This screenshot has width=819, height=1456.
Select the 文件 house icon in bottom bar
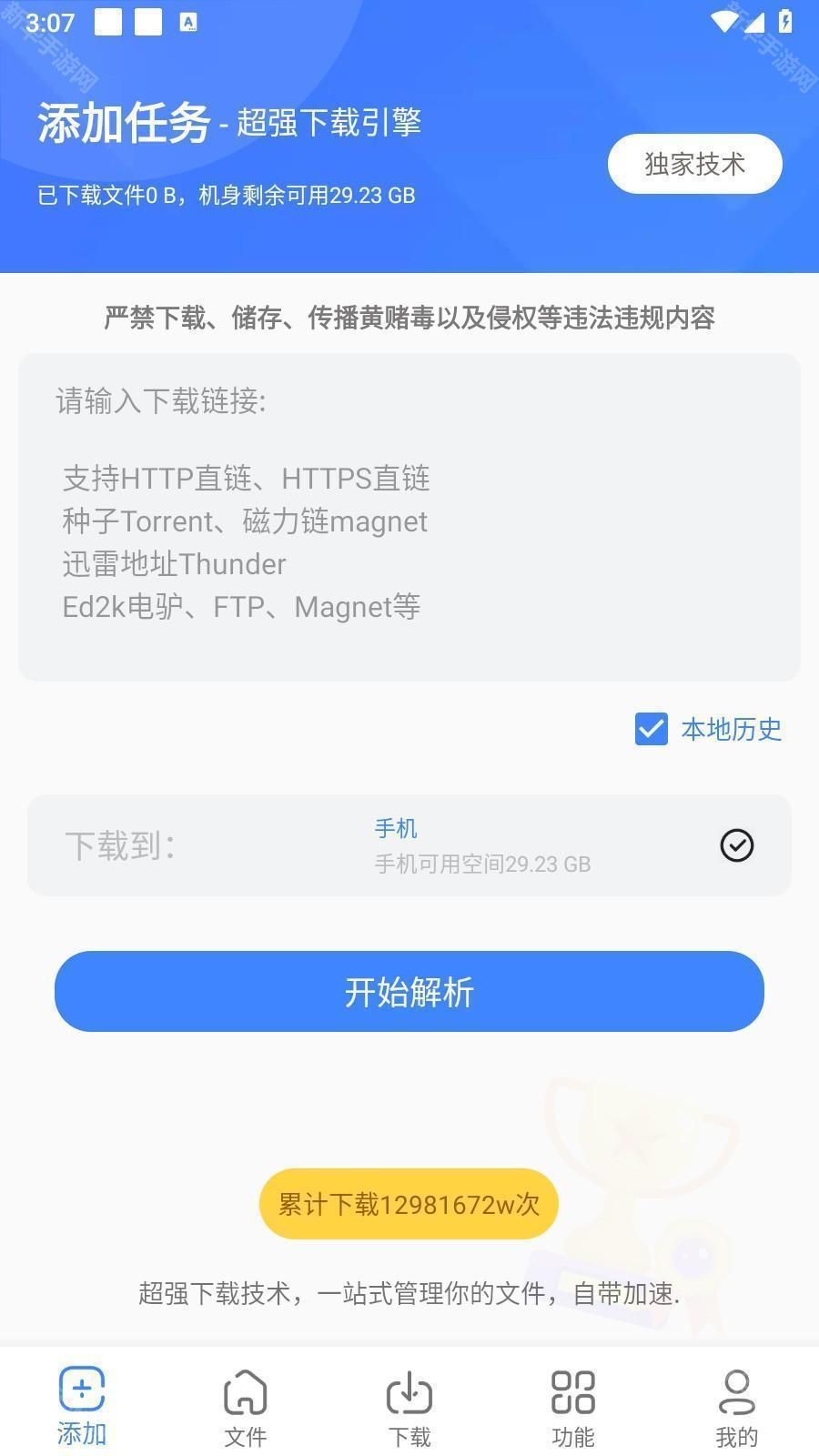(x=245, y=1390)
